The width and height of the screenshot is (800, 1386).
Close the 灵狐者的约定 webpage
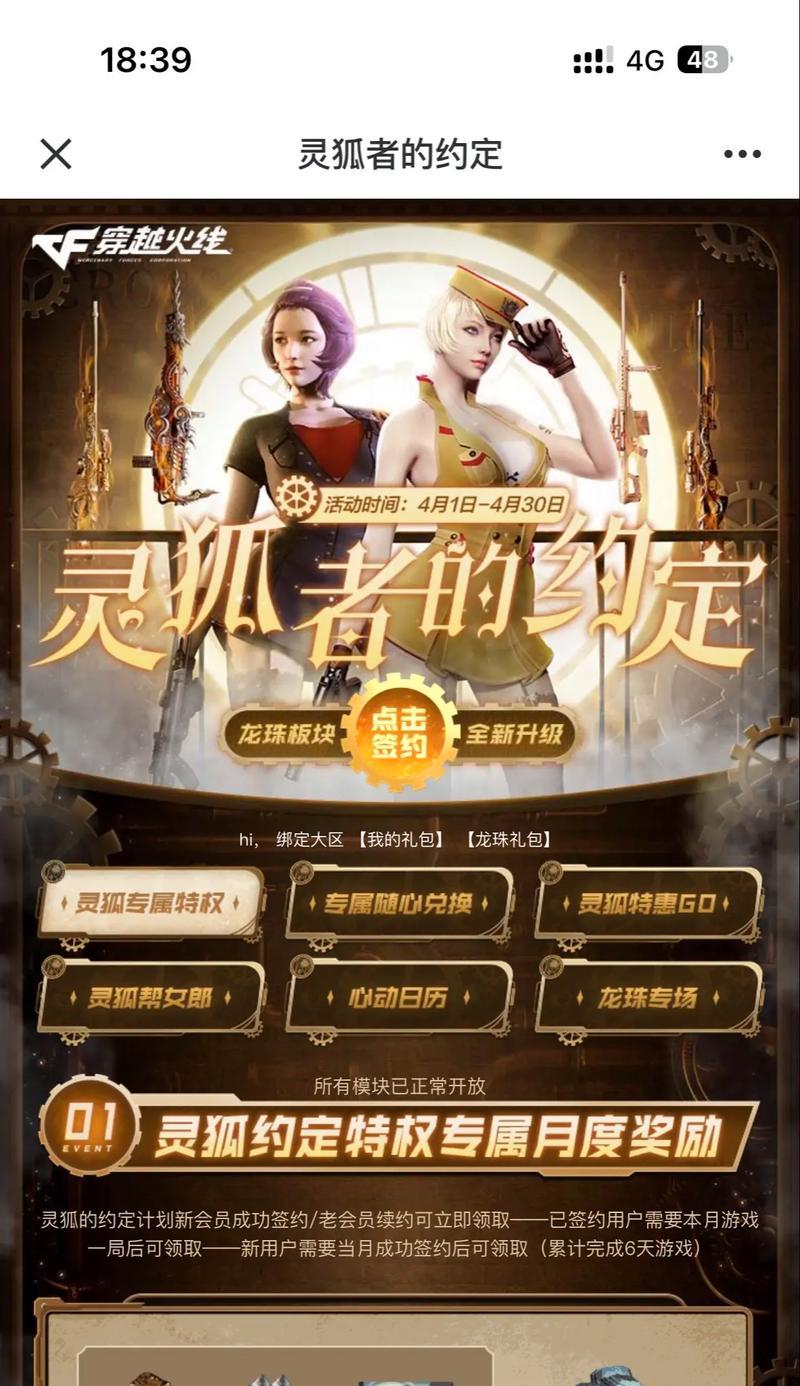point(56,154)
